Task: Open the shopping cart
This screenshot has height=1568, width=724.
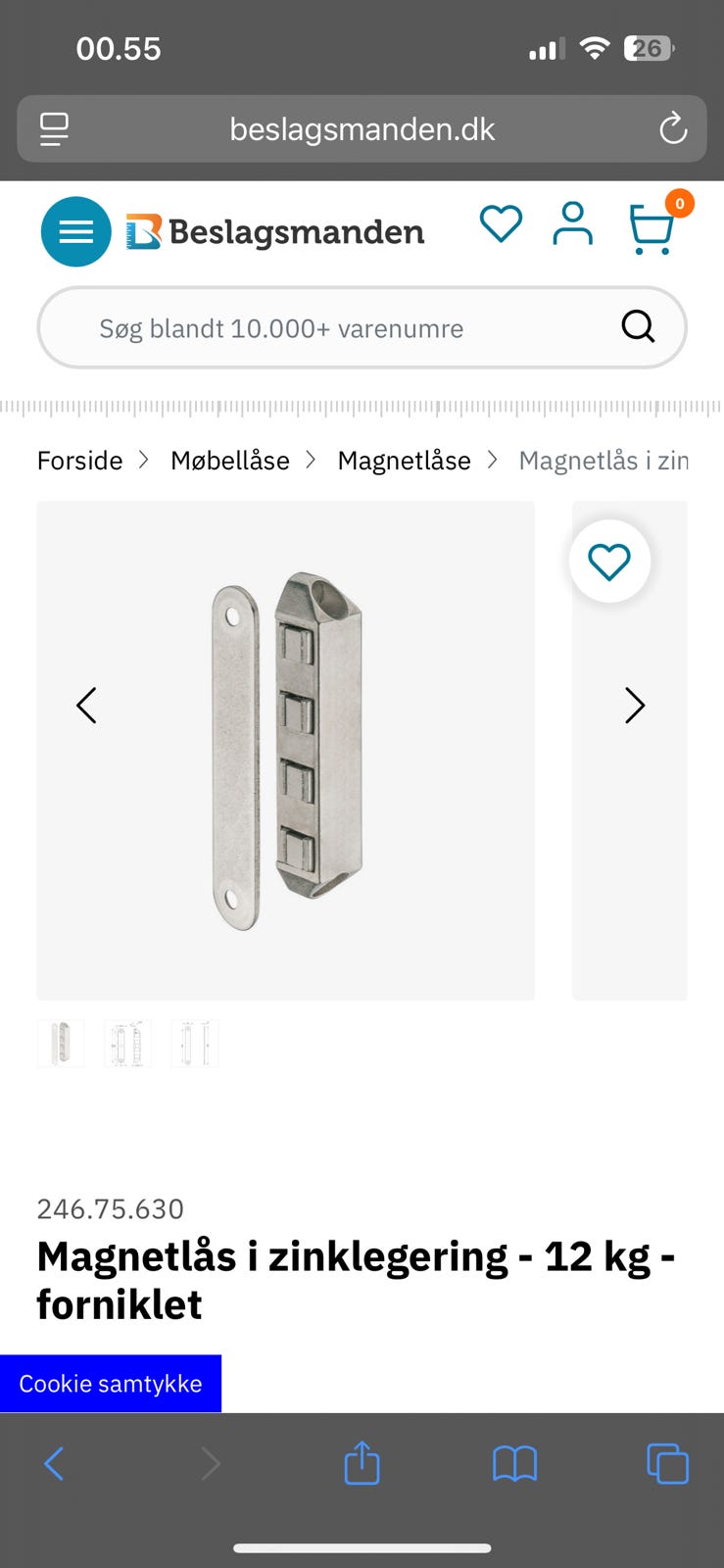Action: point(652,227)
